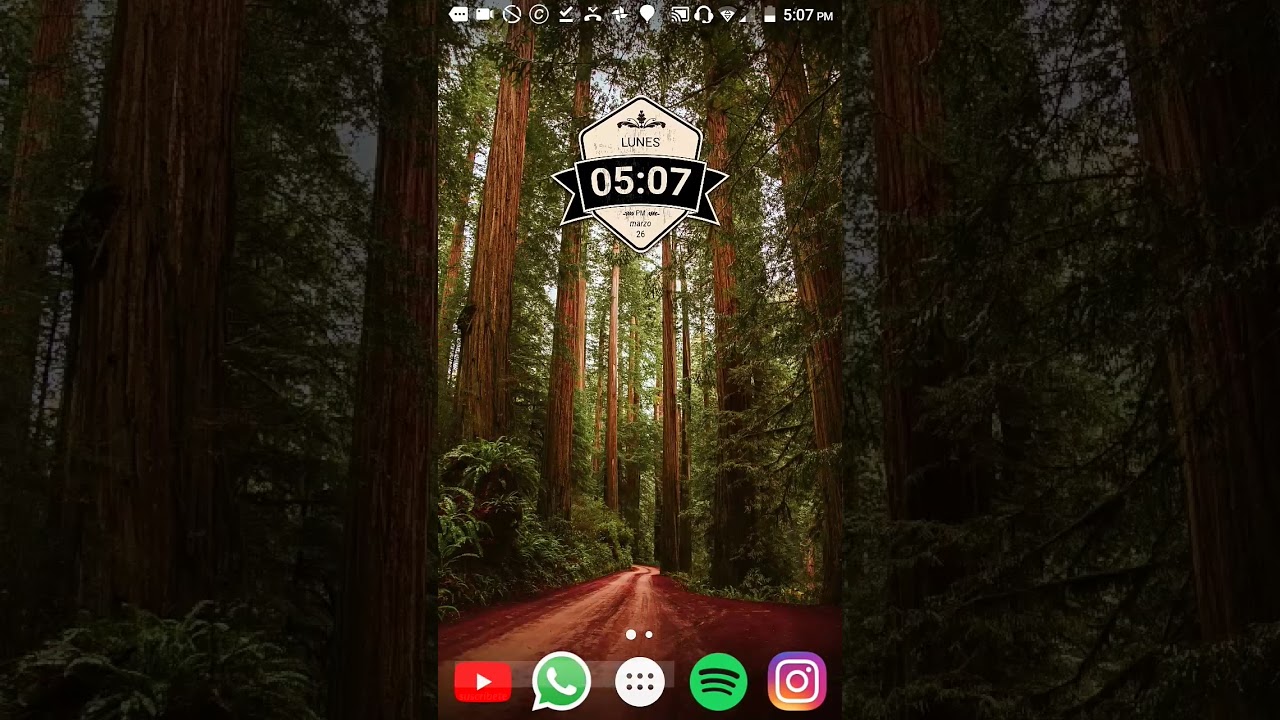Viewport: 1280px width, 720px height.
Task: Open the Instagram app
Action: click(x=797, y=681)
